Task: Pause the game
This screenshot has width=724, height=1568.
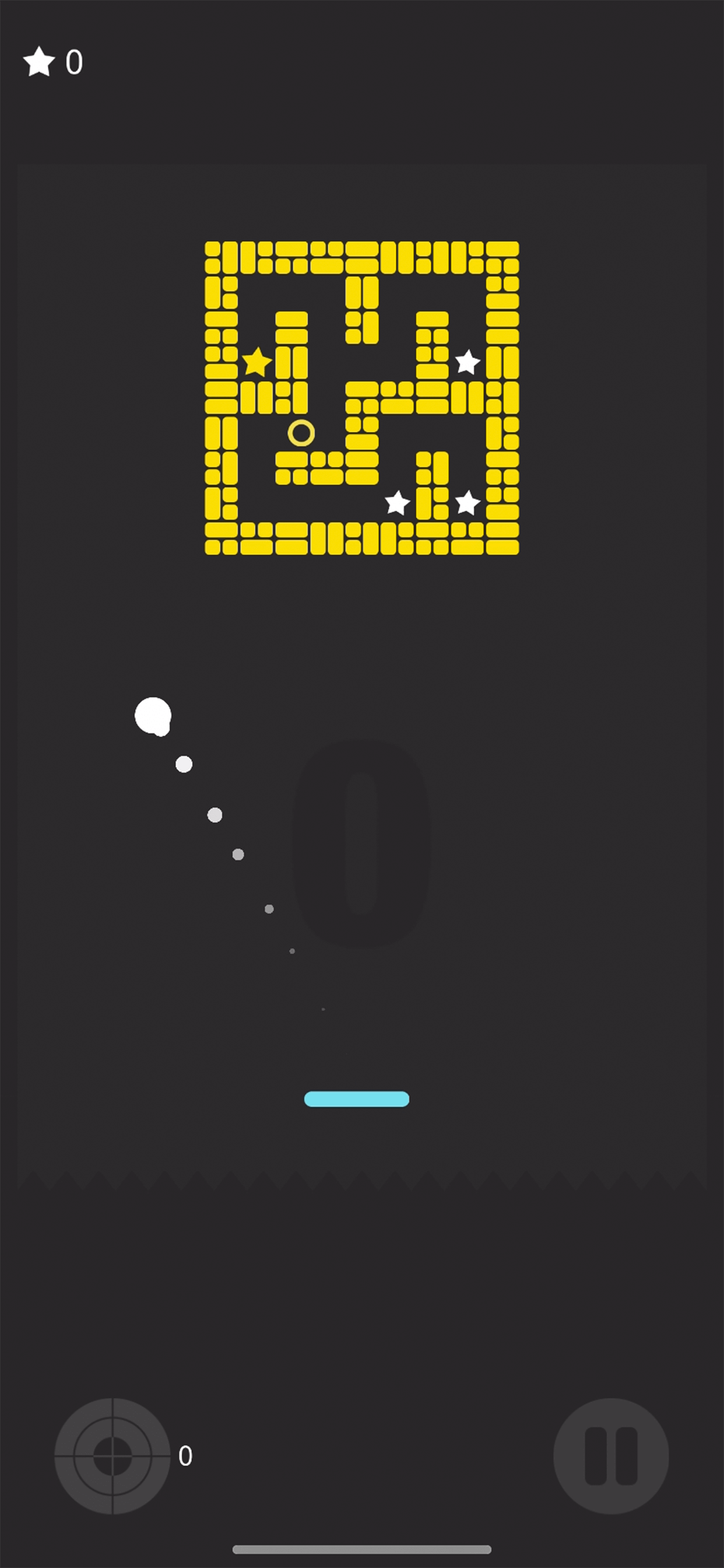Action: (611, 1455)
